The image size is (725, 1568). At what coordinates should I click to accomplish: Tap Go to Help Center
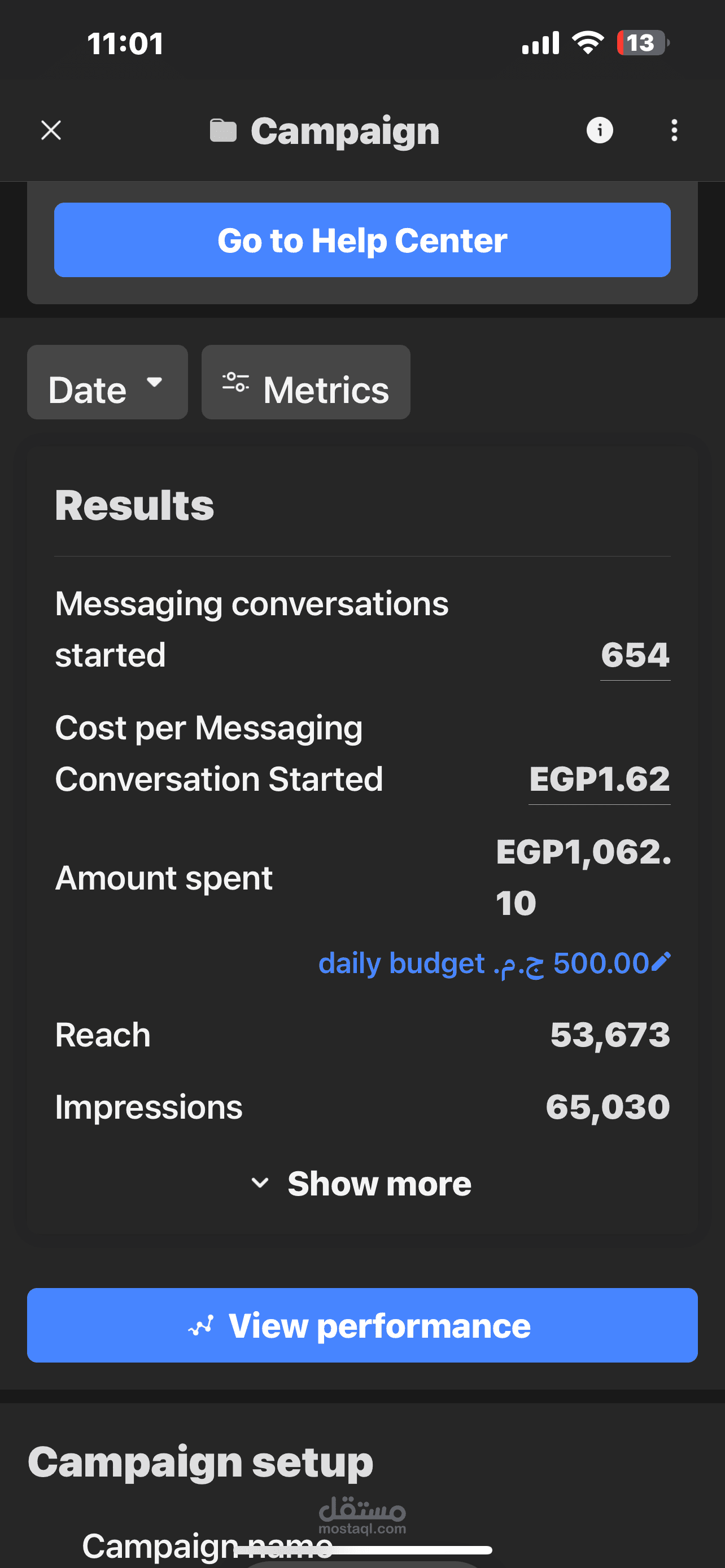tap(362, 240)
